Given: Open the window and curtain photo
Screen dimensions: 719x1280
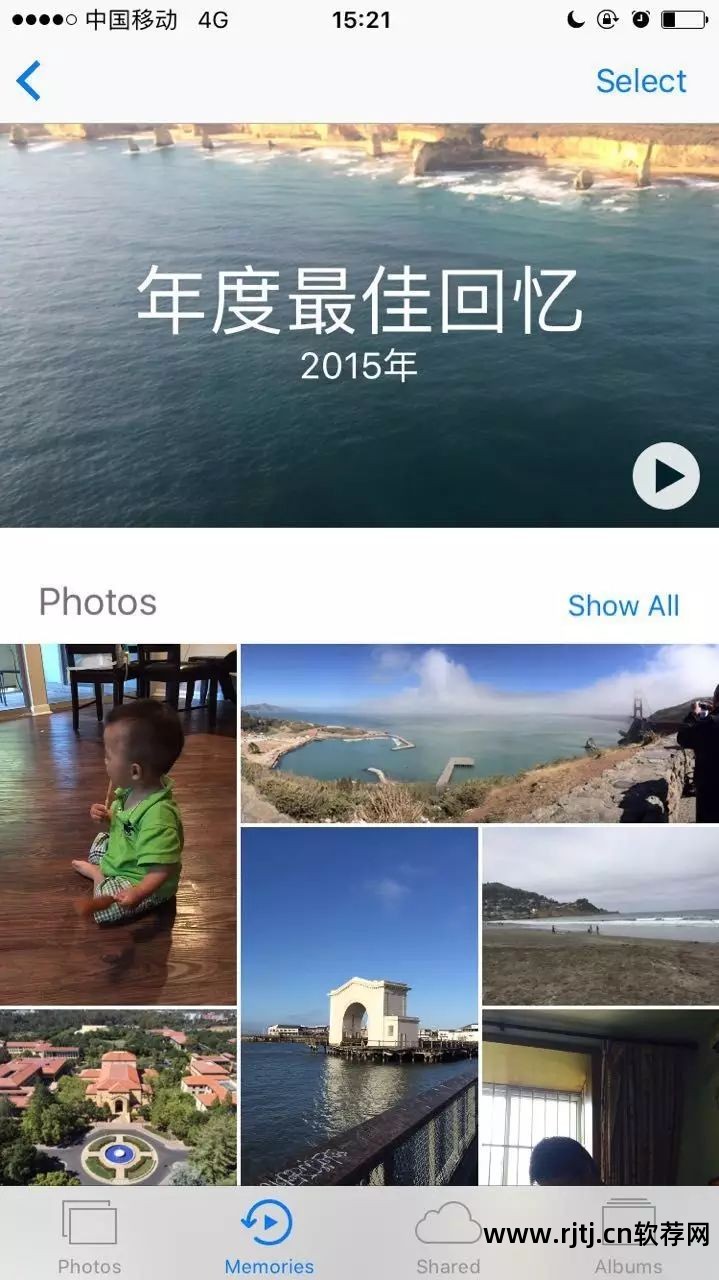Looking at the screenshot, I should coord(600,1097).
